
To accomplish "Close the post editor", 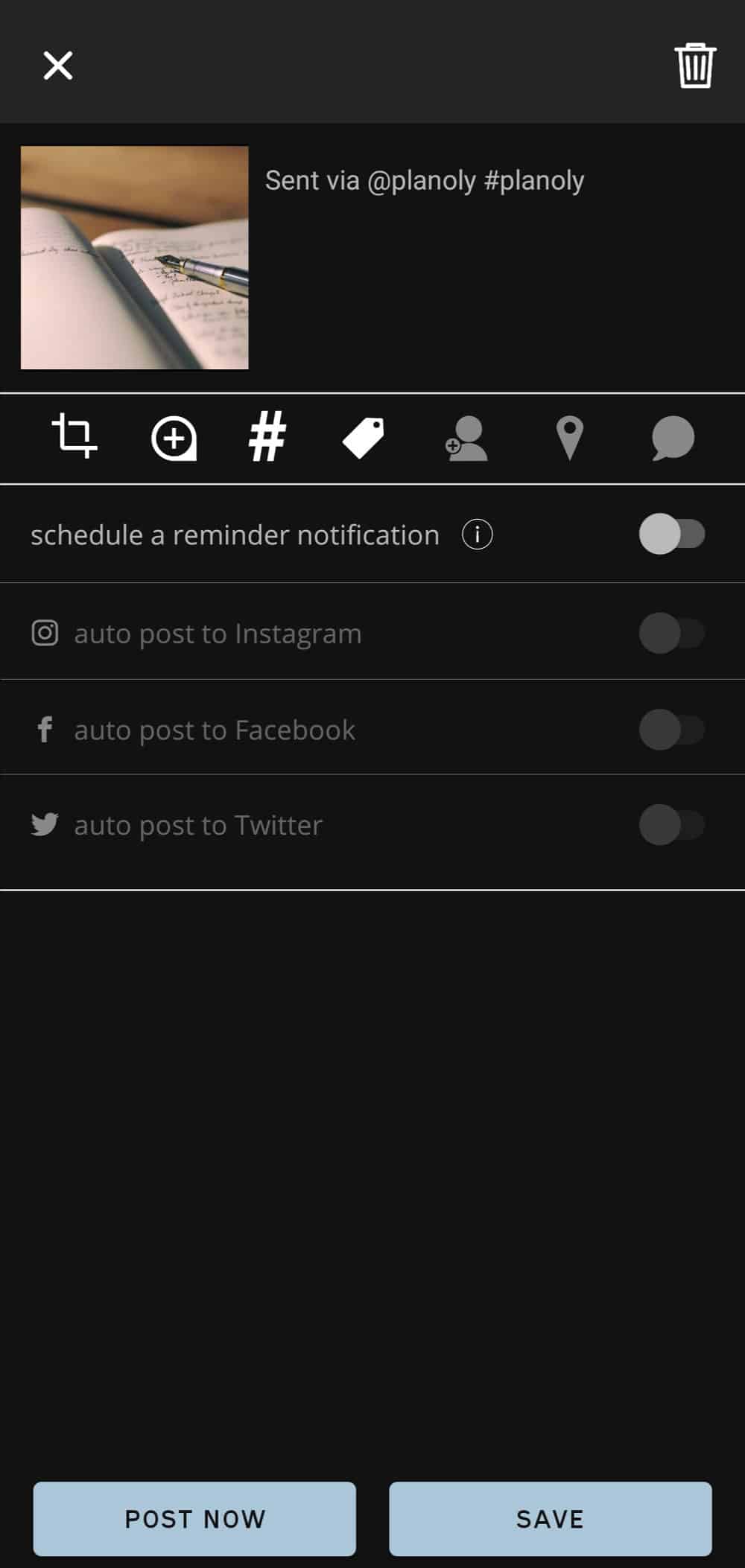I will click(x=57, y=66).
